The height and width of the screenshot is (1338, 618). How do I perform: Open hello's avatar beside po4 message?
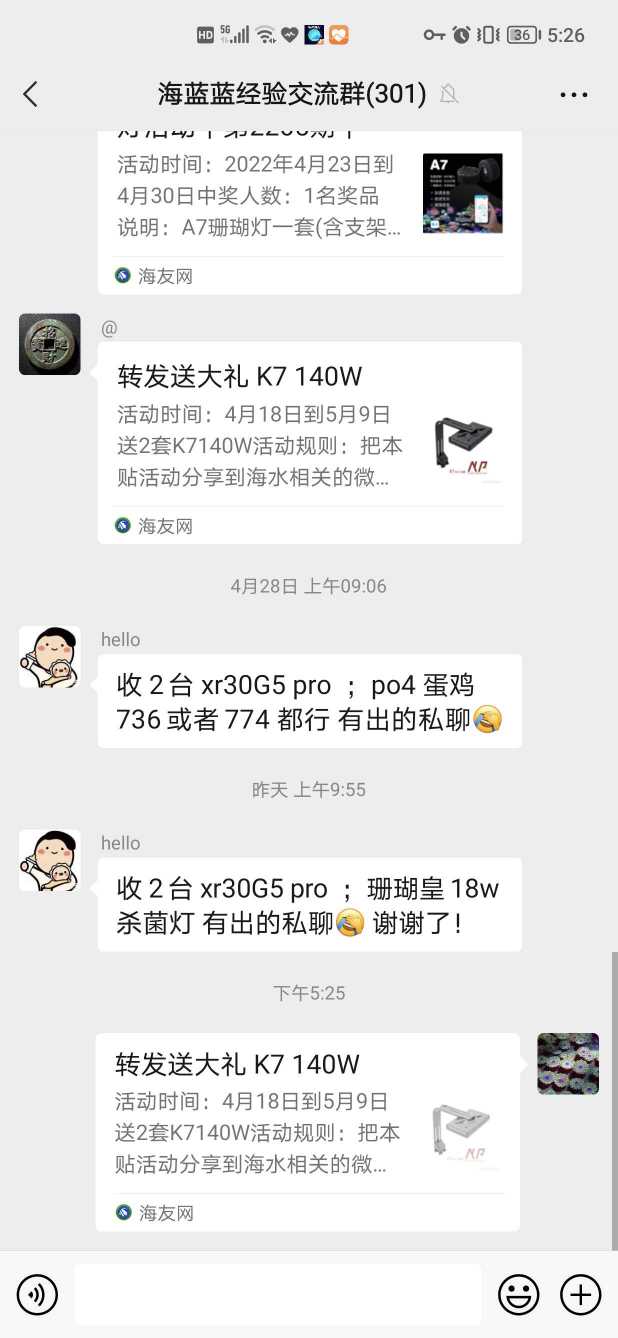50,657
